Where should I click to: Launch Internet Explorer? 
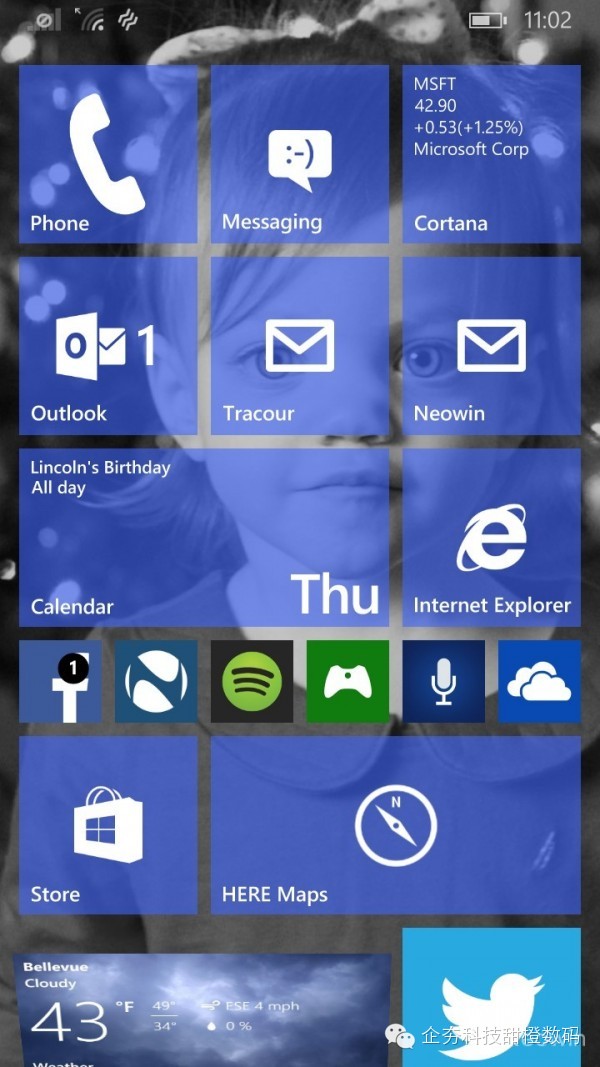click(x=491, y=537)
